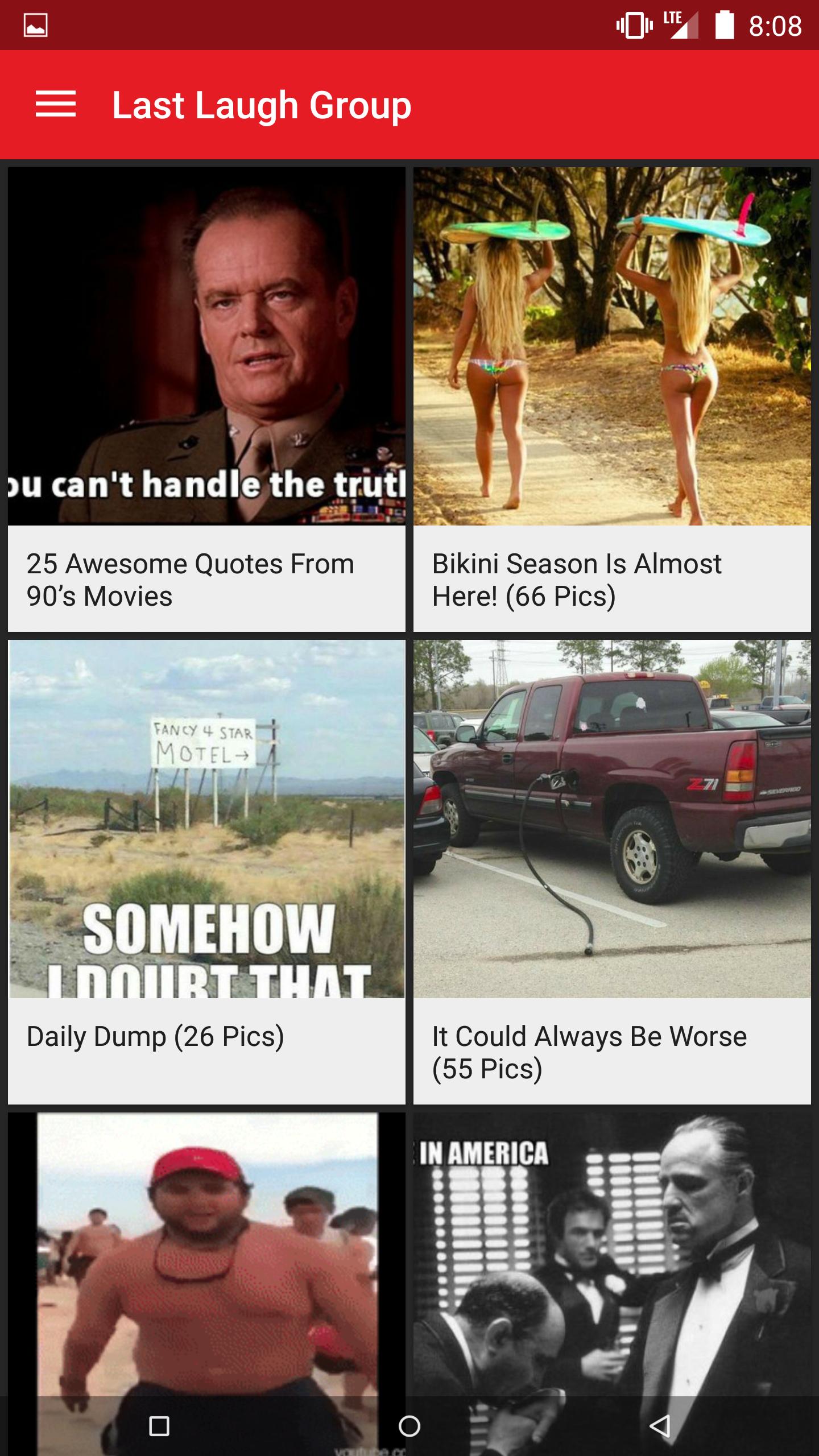This screenshot has height=1456, width=819.
Task: Open the black-and-white In America card
Action: point(612,1251)
